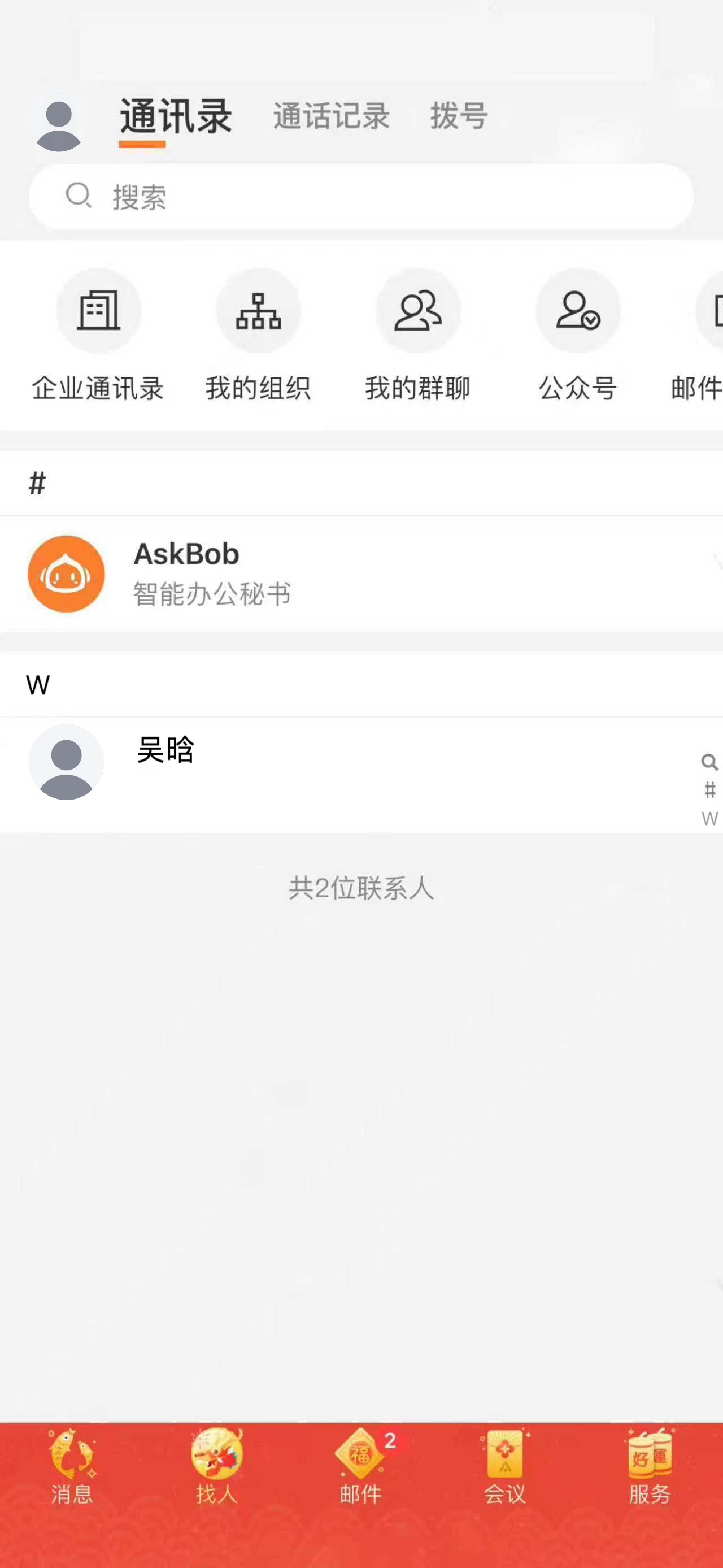Switch to the 通话记录 tab

pos(331,116)
